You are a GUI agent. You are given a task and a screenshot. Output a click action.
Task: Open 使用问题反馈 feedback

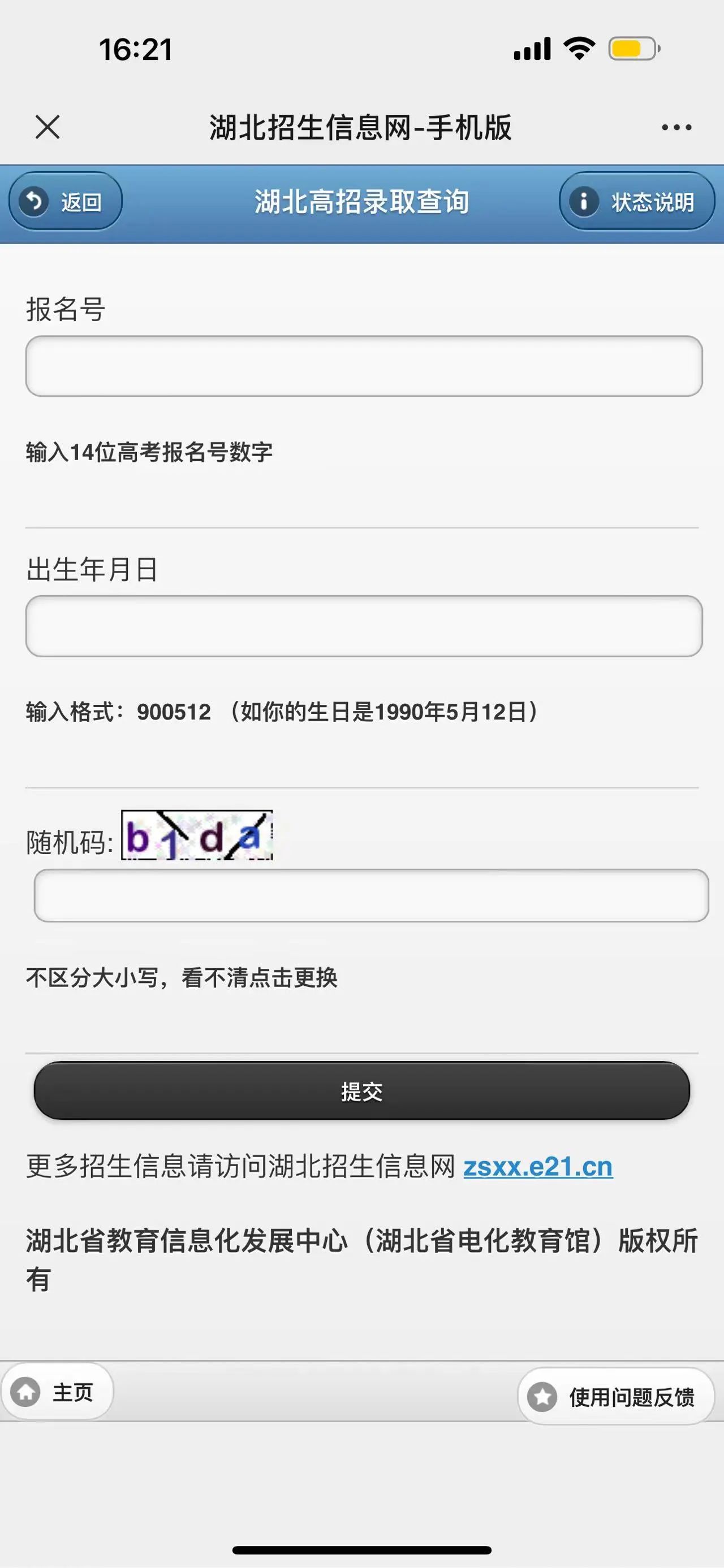point(615,1396)
